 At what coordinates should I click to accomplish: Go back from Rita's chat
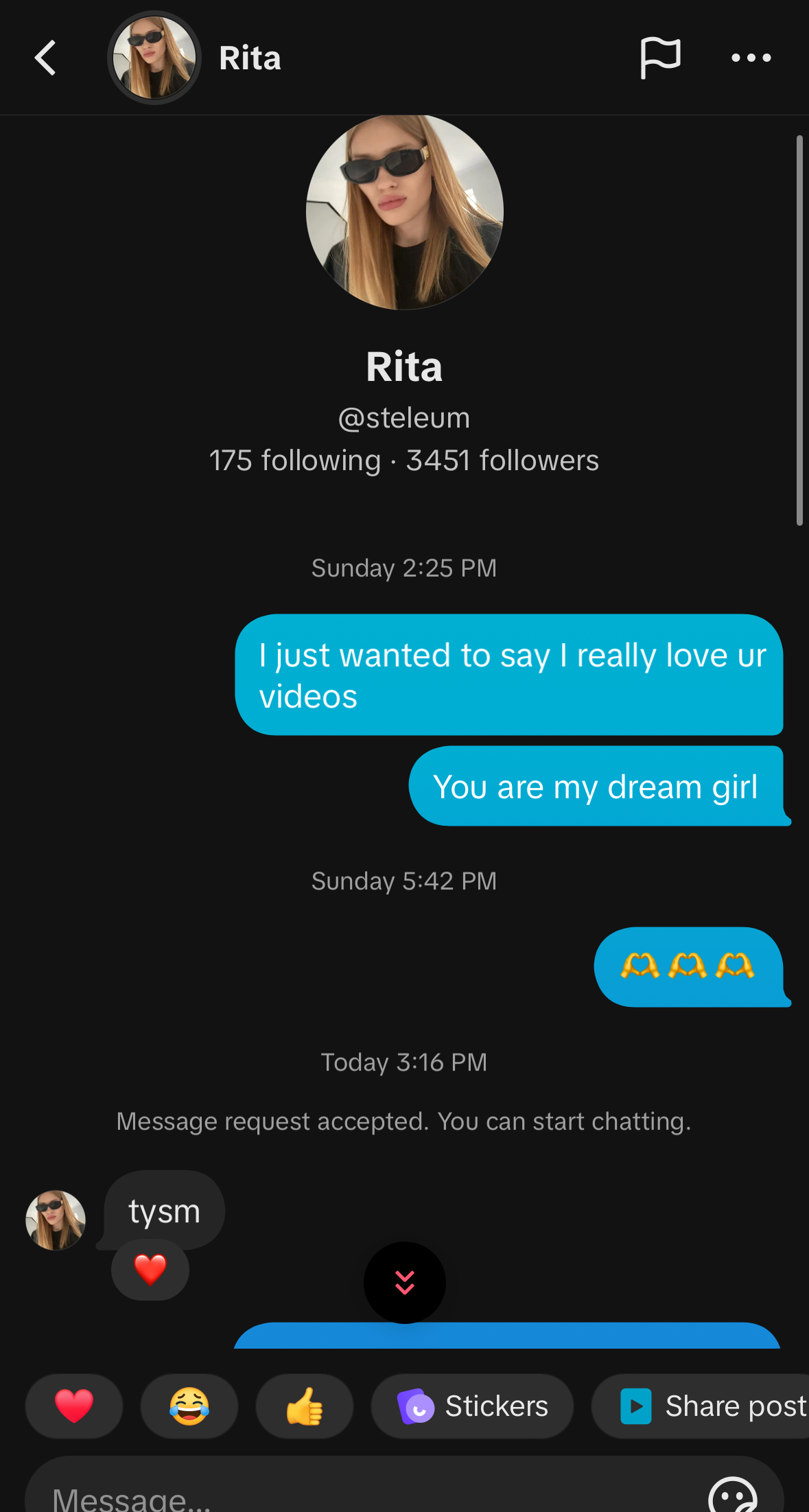[45, 58]
